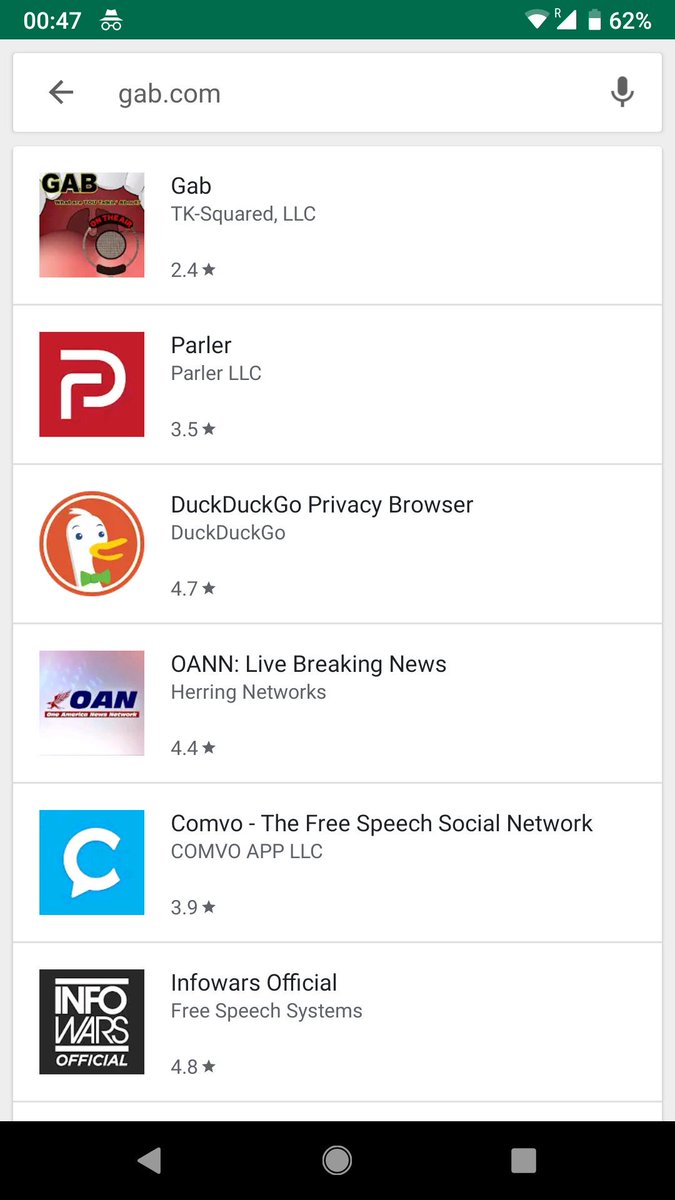Open the Gab app by TK-Squared
675x1200 pixels.
pos(337,225)
